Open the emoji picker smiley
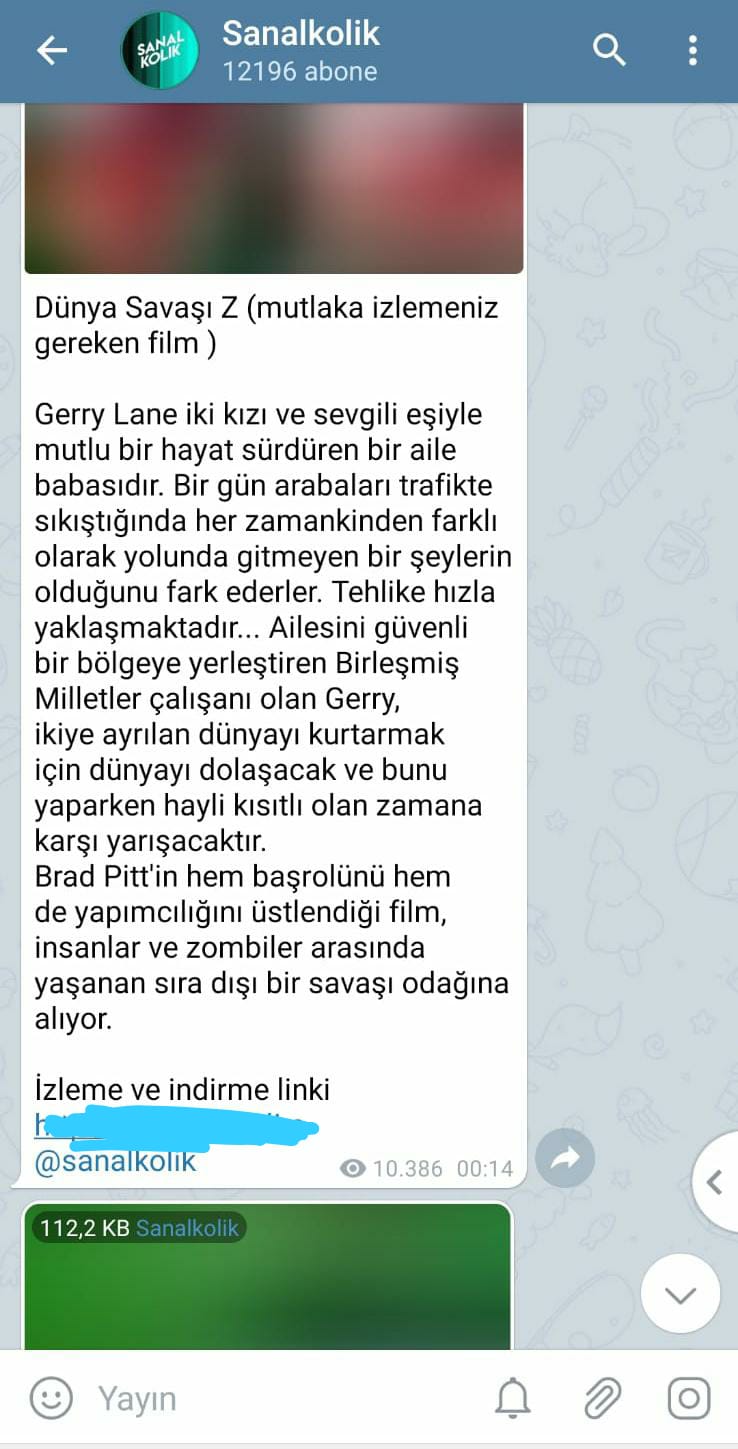 pos(51,1398)
